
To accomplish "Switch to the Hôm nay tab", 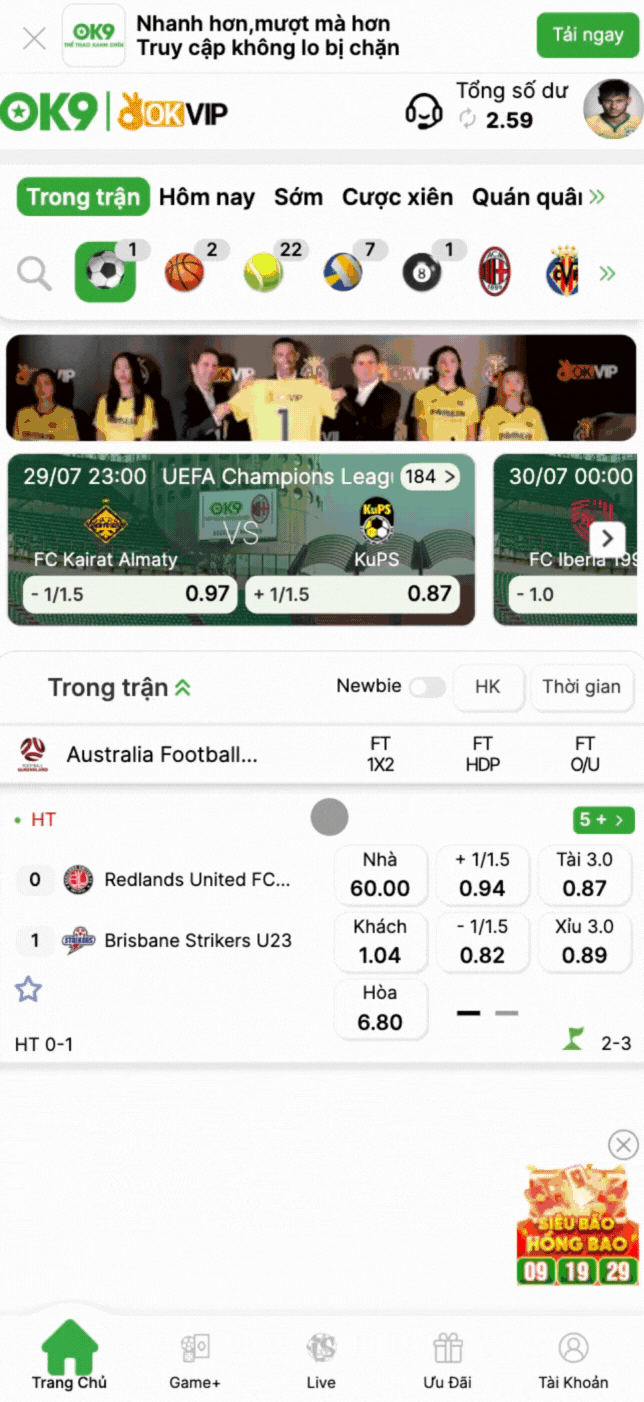I will [x=207, y=197].
